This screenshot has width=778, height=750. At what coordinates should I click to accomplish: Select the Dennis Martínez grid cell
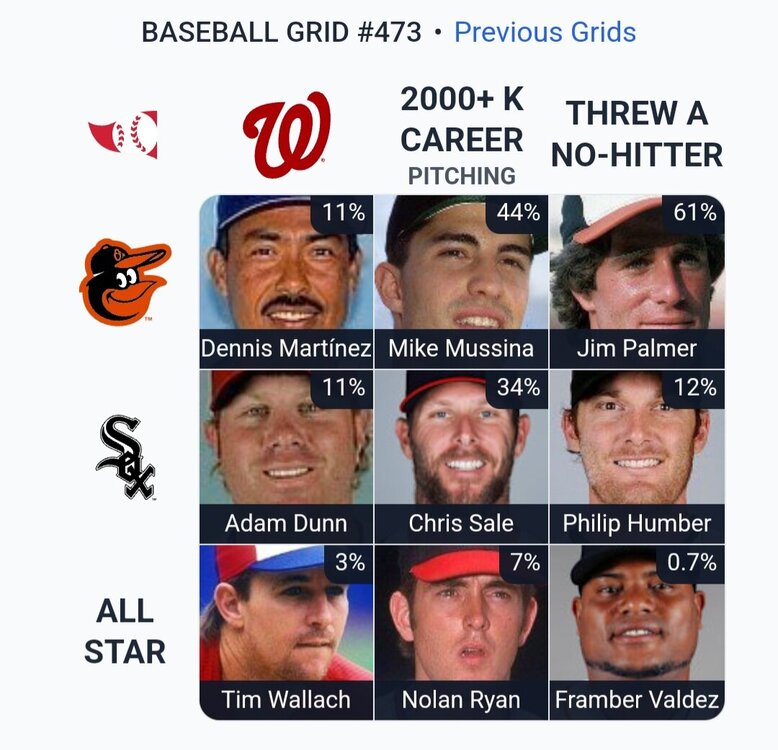[x=286, y=281]
